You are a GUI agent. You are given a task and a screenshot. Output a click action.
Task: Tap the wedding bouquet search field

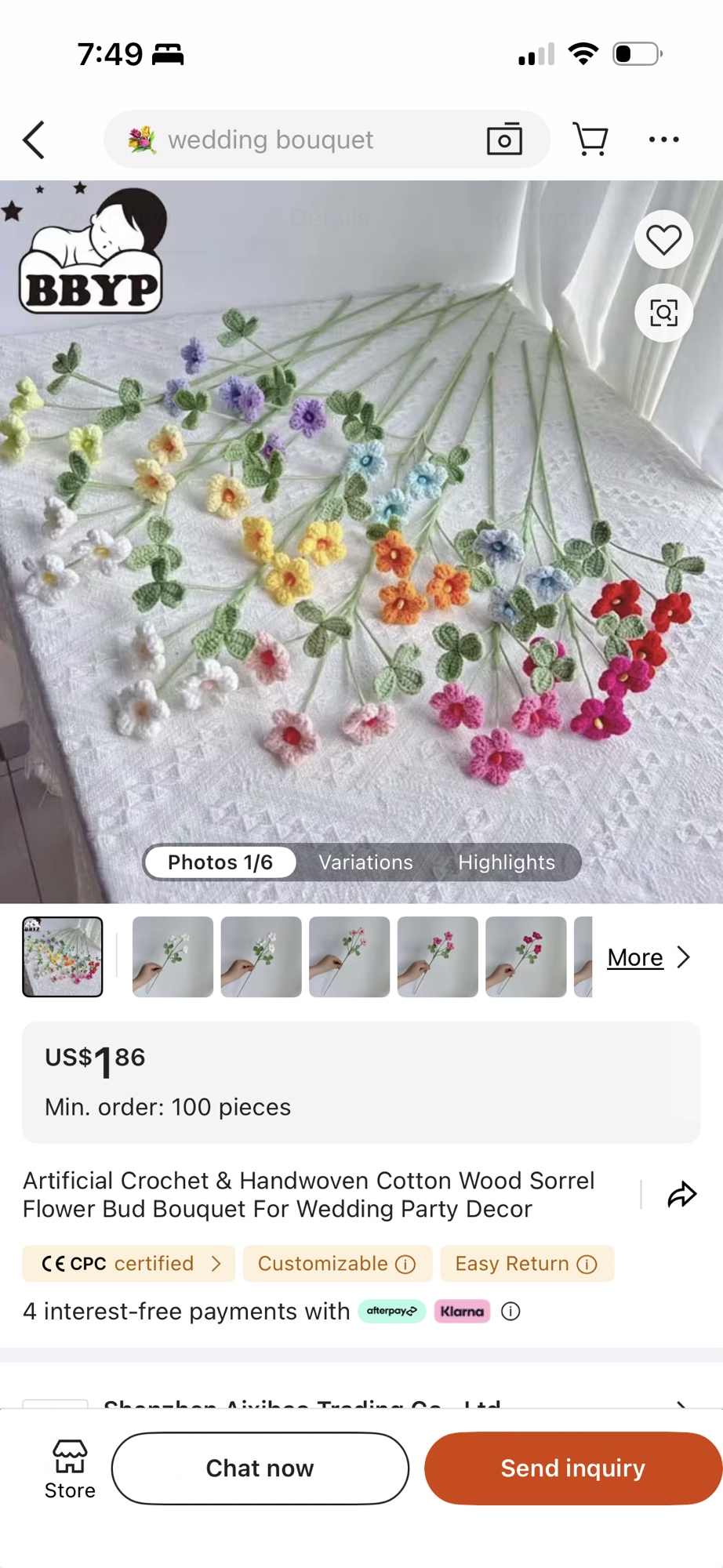pyautogui.click(x=298, y=140)
